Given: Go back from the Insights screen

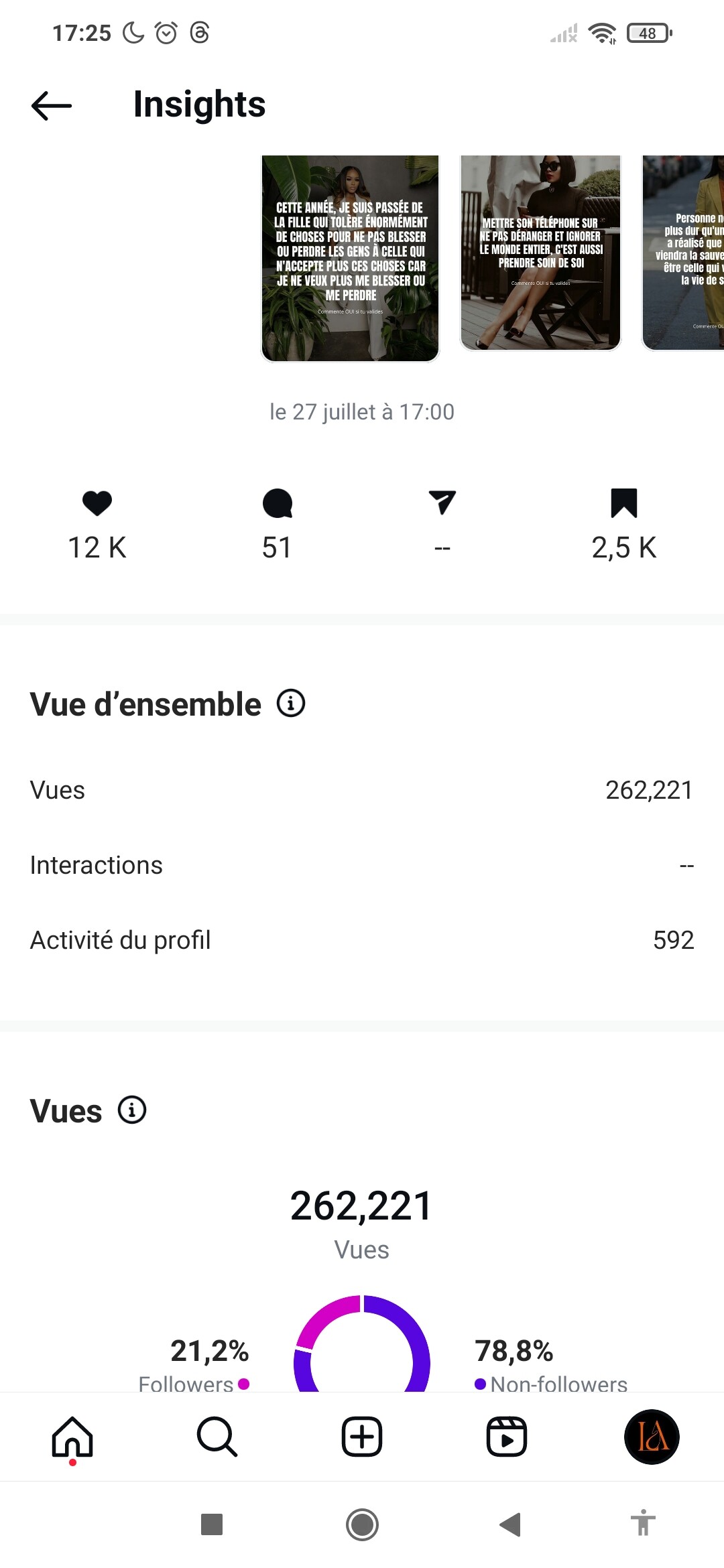Looking at the screenshot, I should coord(52,105).
